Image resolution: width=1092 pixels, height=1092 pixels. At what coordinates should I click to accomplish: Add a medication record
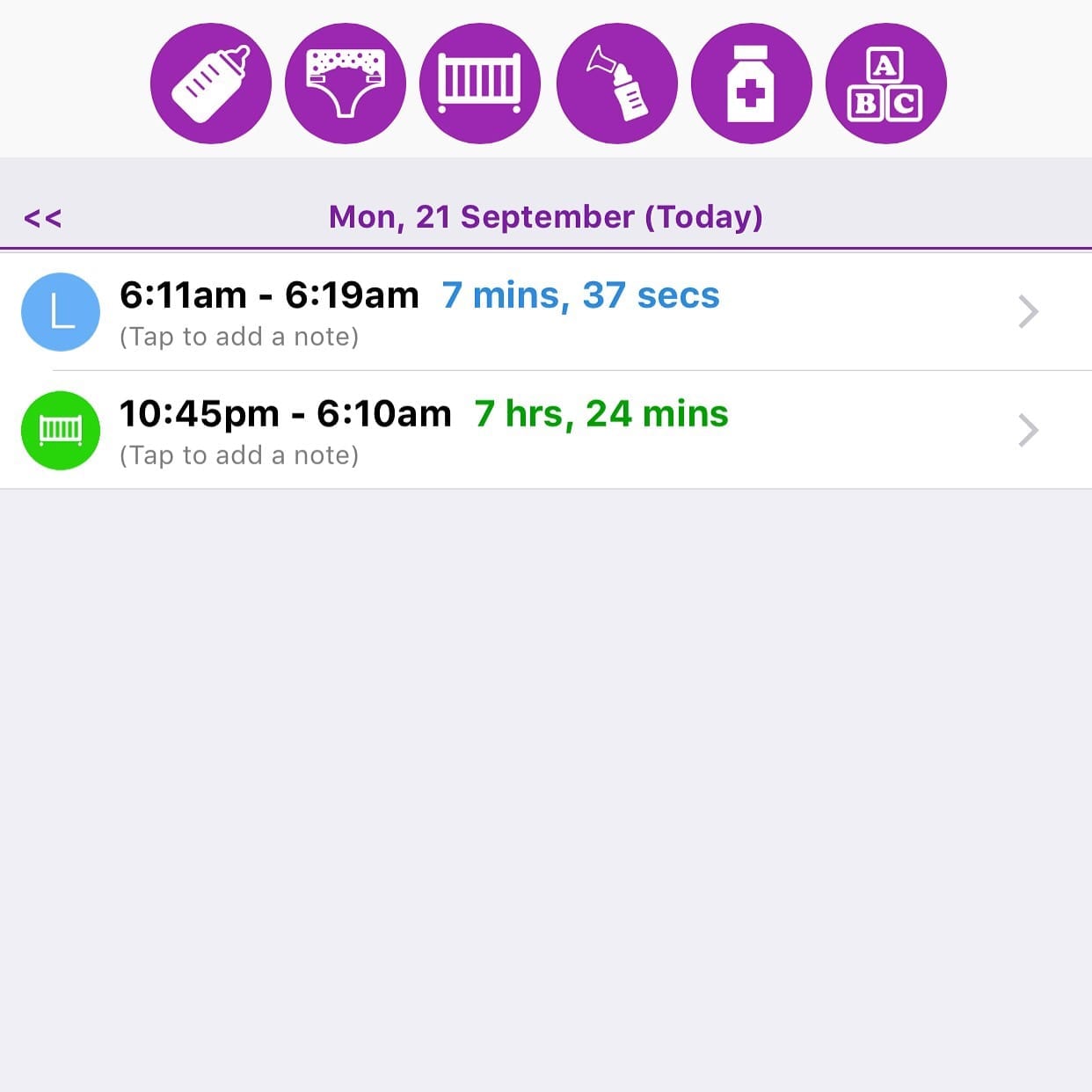(x=751, y=84)
